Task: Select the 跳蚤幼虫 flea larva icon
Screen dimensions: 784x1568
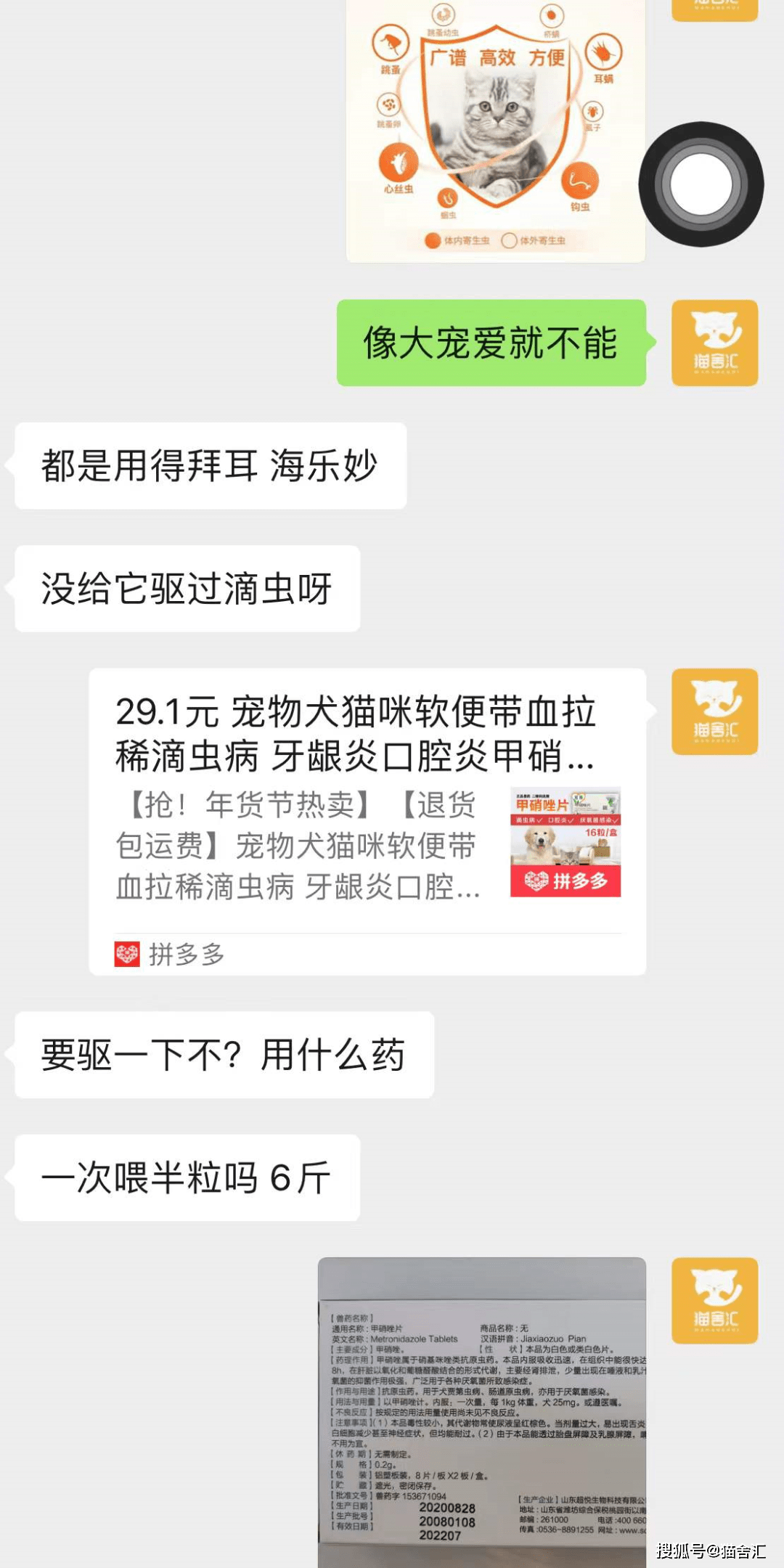Action: [x=443, y=16]
